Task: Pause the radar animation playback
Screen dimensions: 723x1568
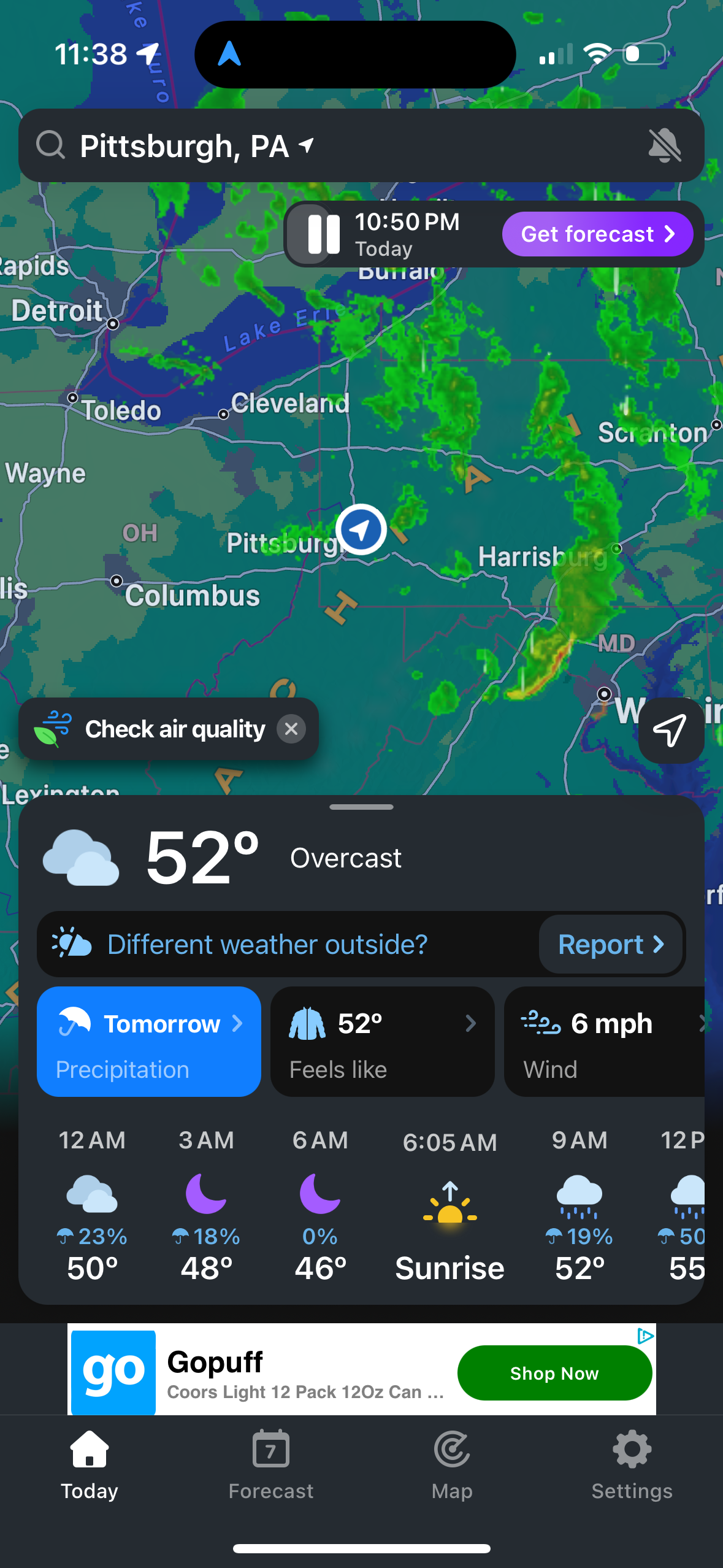Action: pyautogui.click(x=321, y=234)
